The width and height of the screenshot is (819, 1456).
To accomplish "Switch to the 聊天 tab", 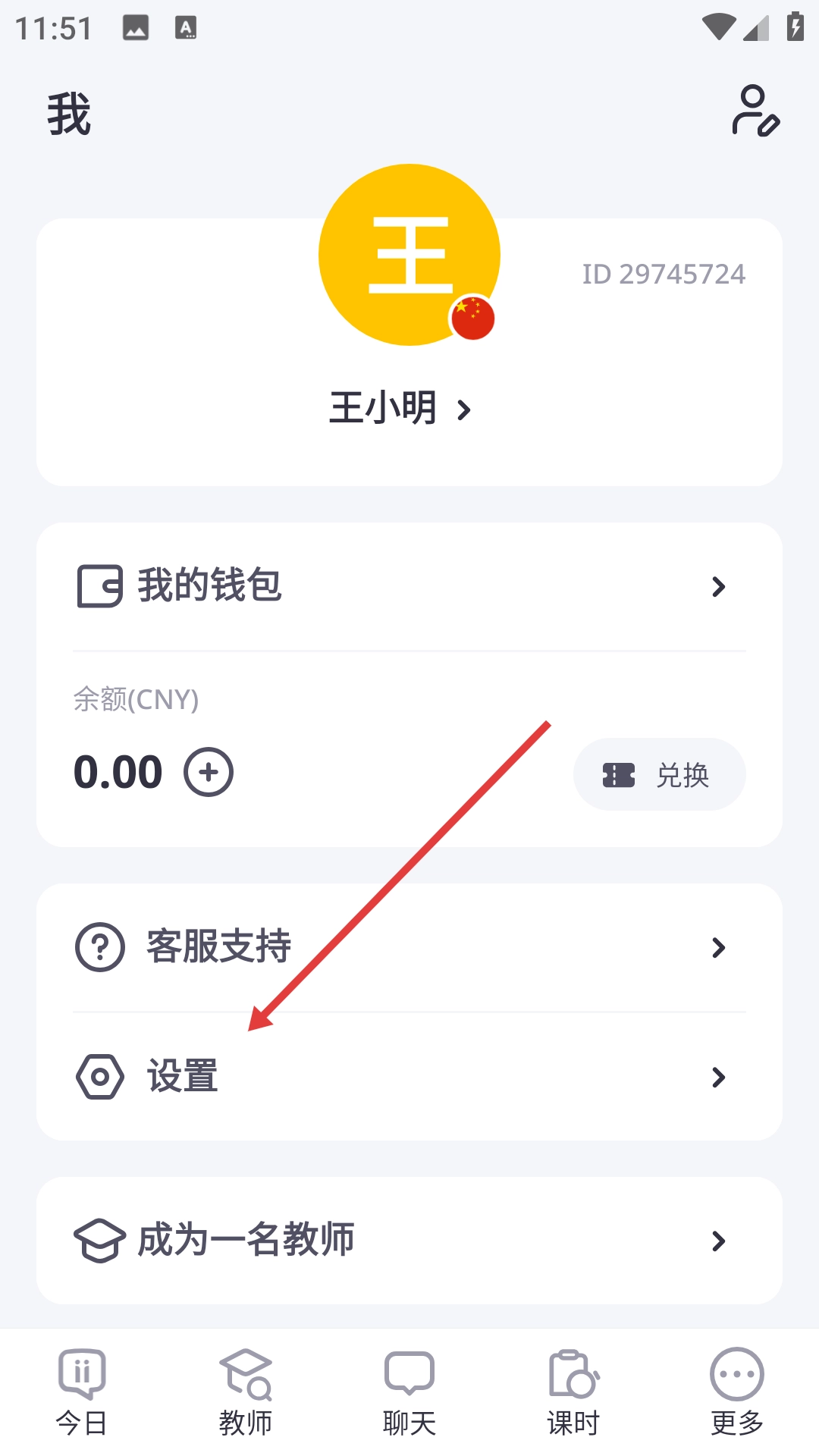I will coord(409,1392).
